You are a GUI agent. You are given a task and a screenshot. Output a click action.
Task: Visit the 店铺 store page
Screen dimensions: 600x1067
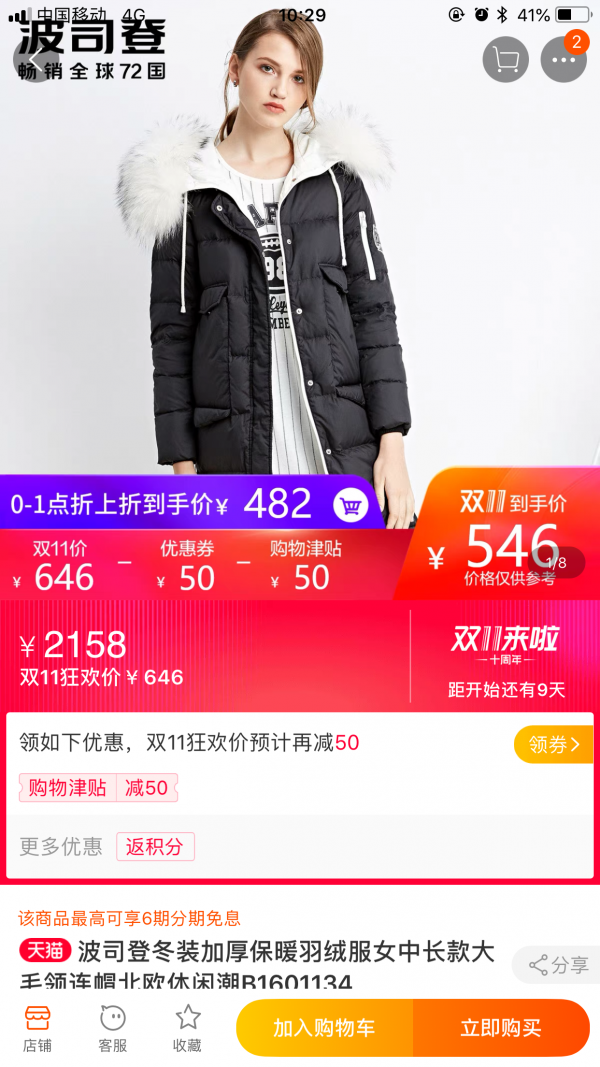pos(37,1029)
